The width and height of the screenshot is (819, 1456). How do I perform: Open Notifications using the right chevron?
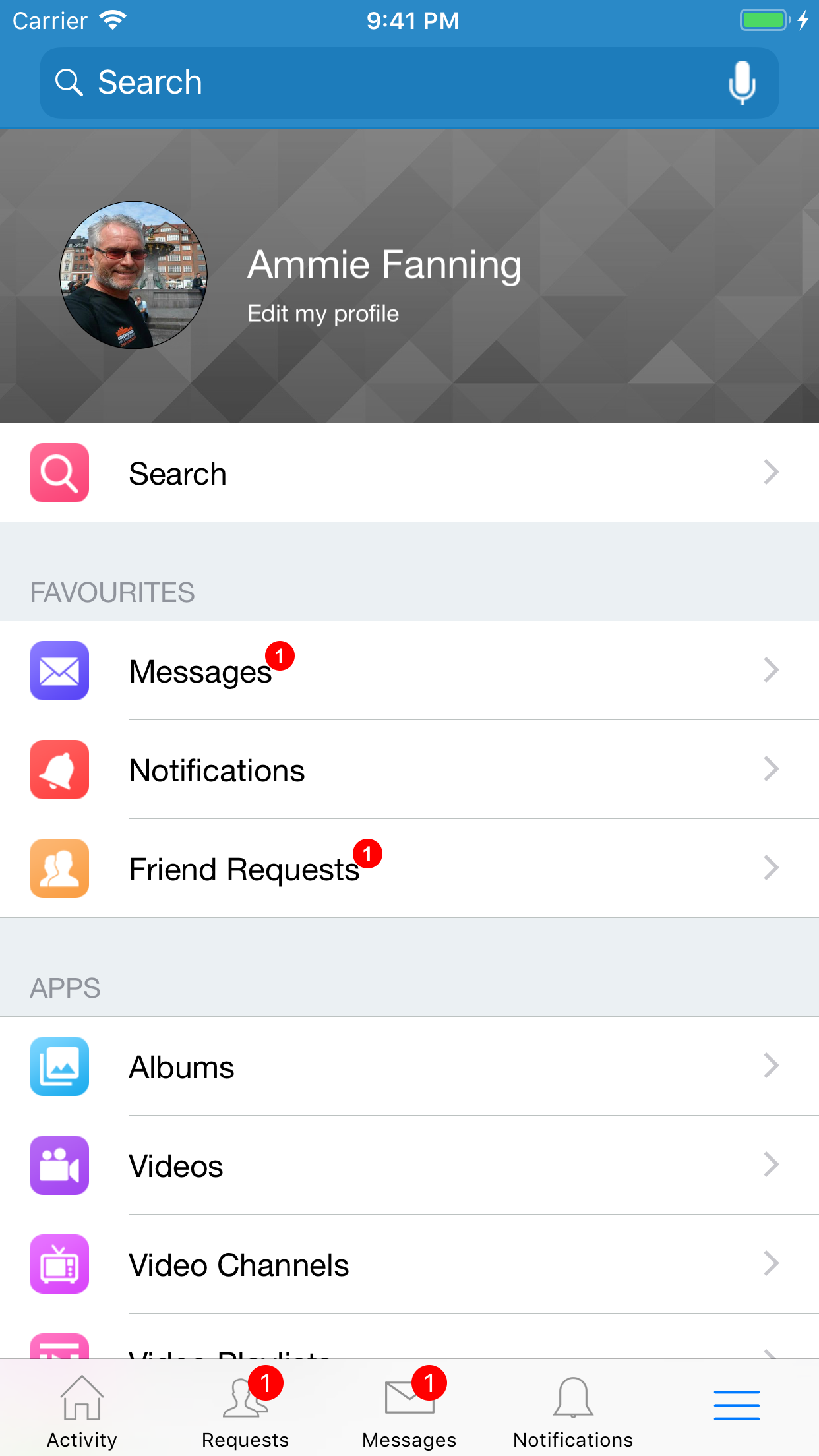(771, 770)
